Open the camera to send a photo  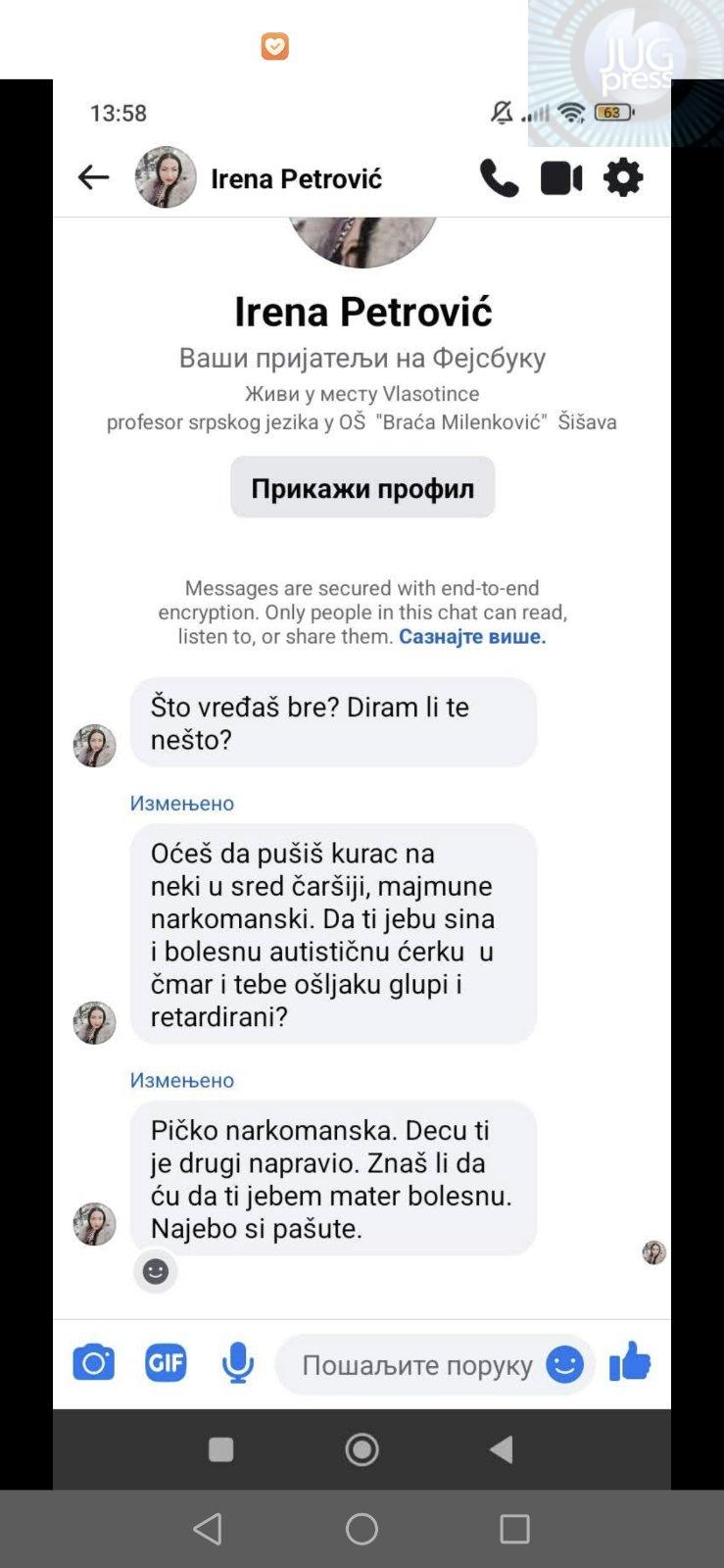(94, 1363)
